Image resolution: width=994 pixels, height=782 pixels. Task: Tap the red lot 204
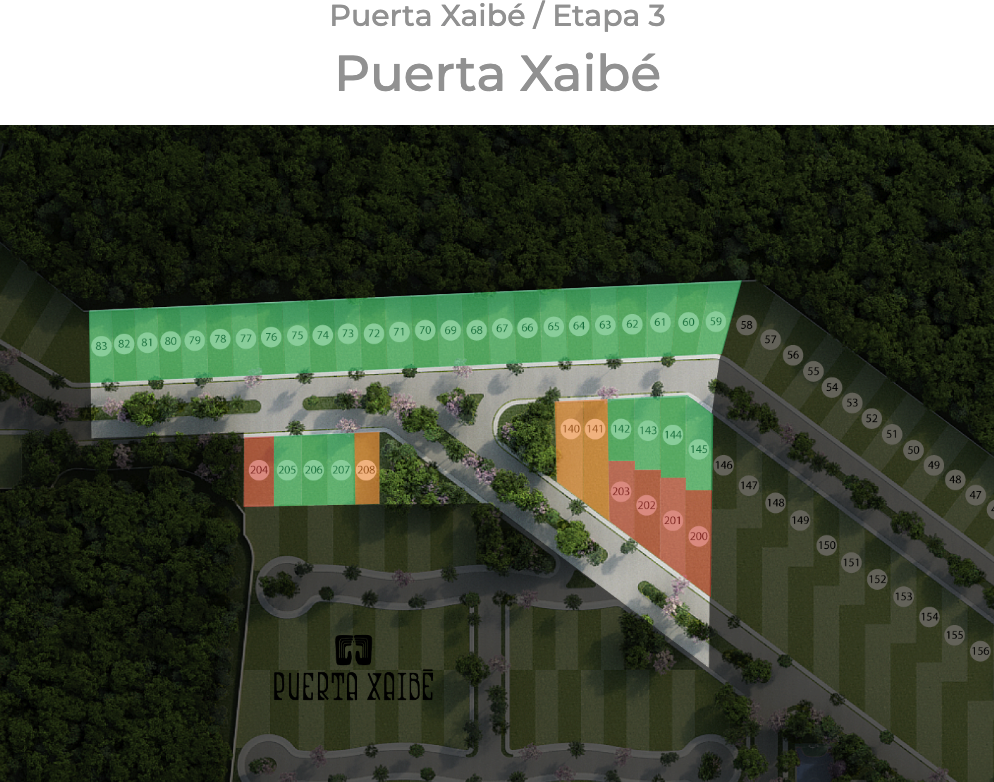pos(259,470)
